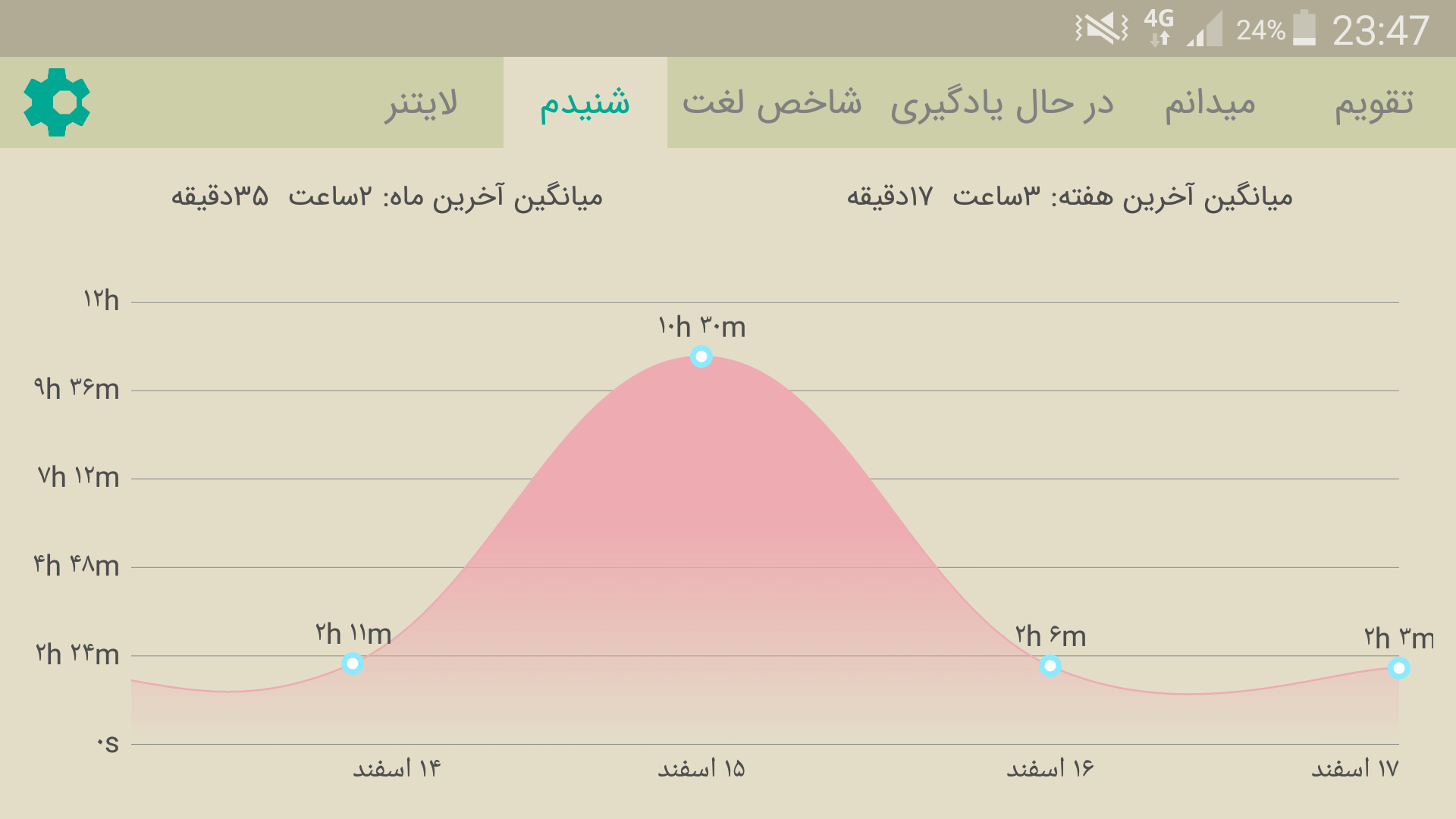Select the ۱۷ اسفند data point

[x=1399, y=668]
